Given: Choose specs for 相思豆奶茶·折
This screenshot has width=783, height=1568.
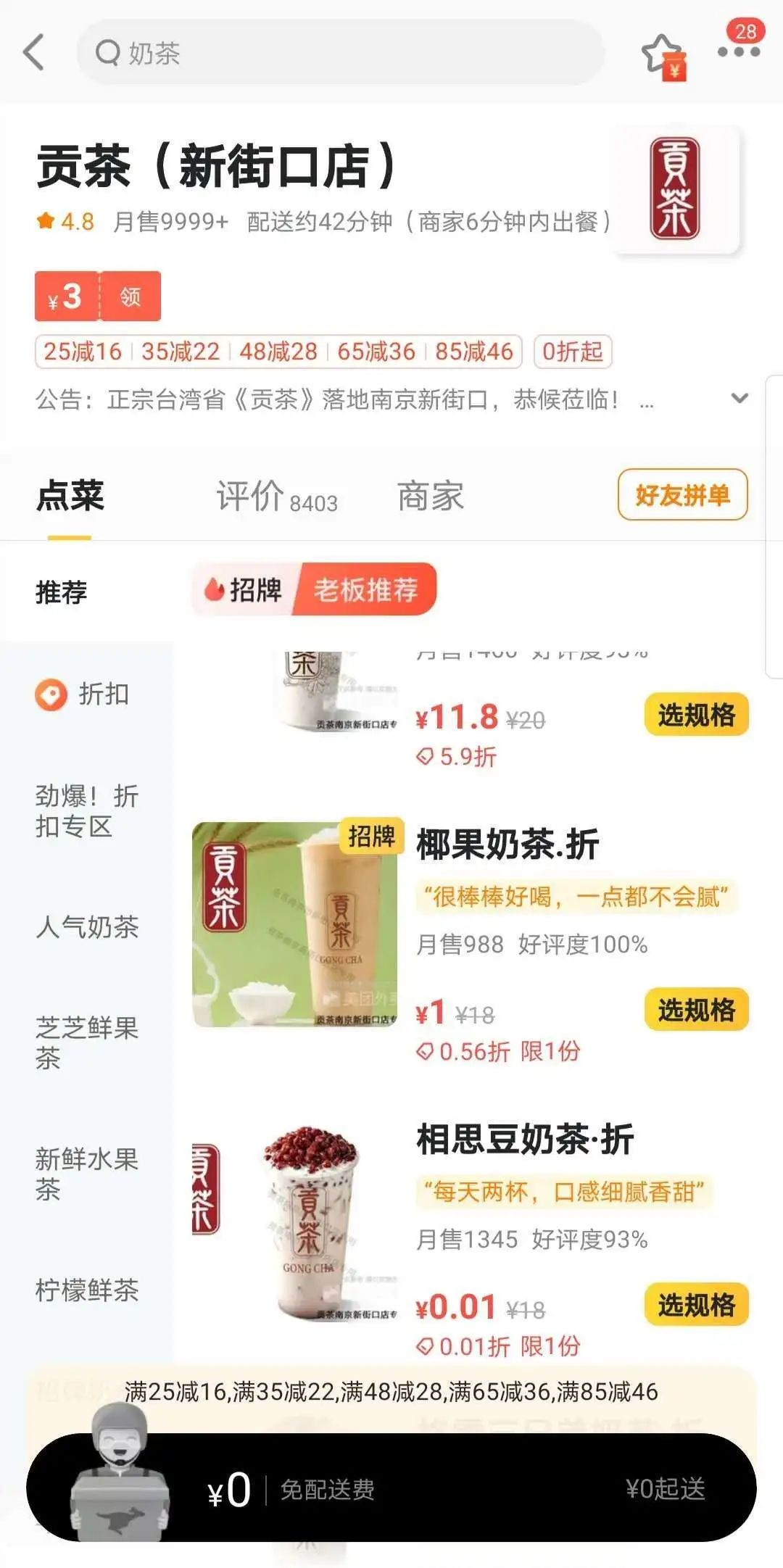Looking at the screenshot, I should point(695,1304).
